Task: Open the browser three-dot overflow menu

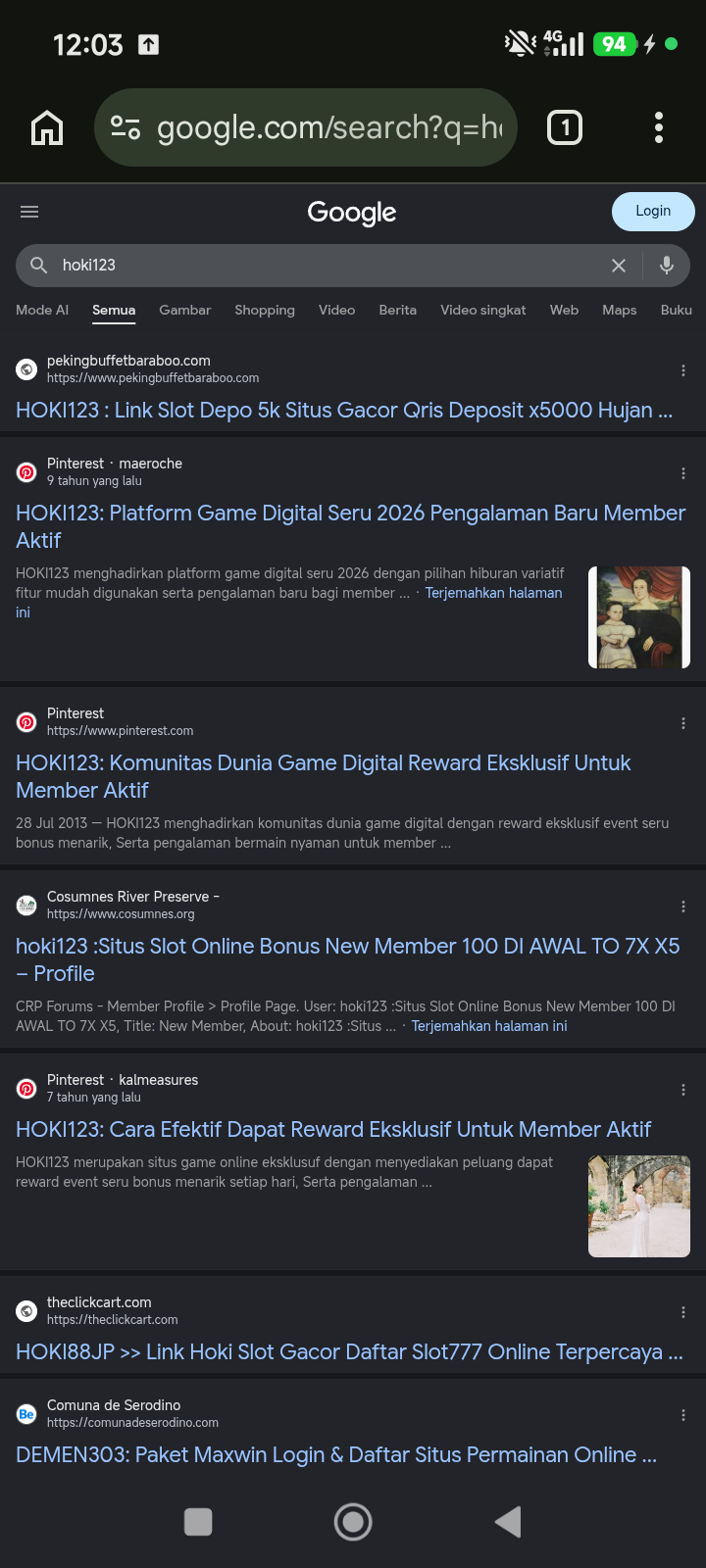Action: tap(658, 127)
